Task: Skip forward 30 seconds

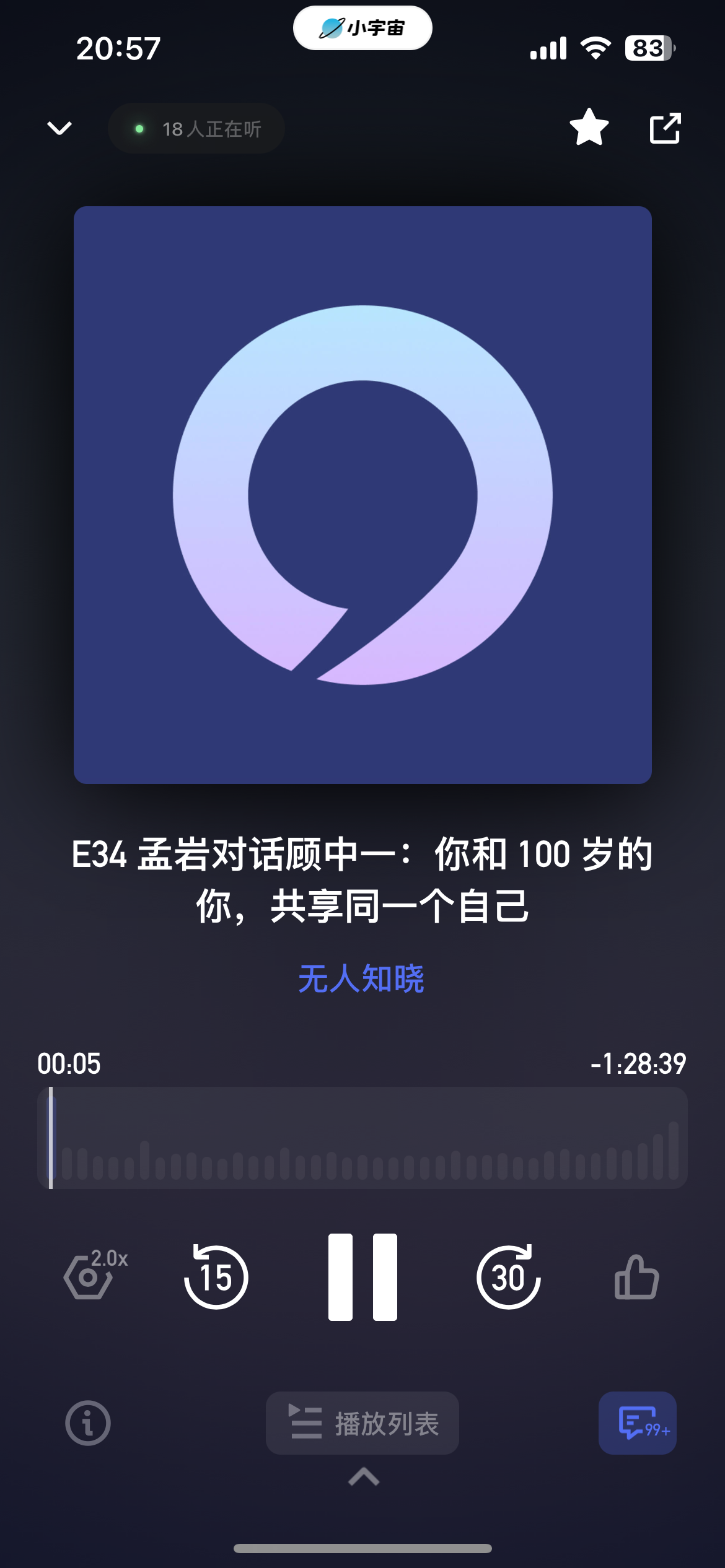Action: (x=508, y=1277)
